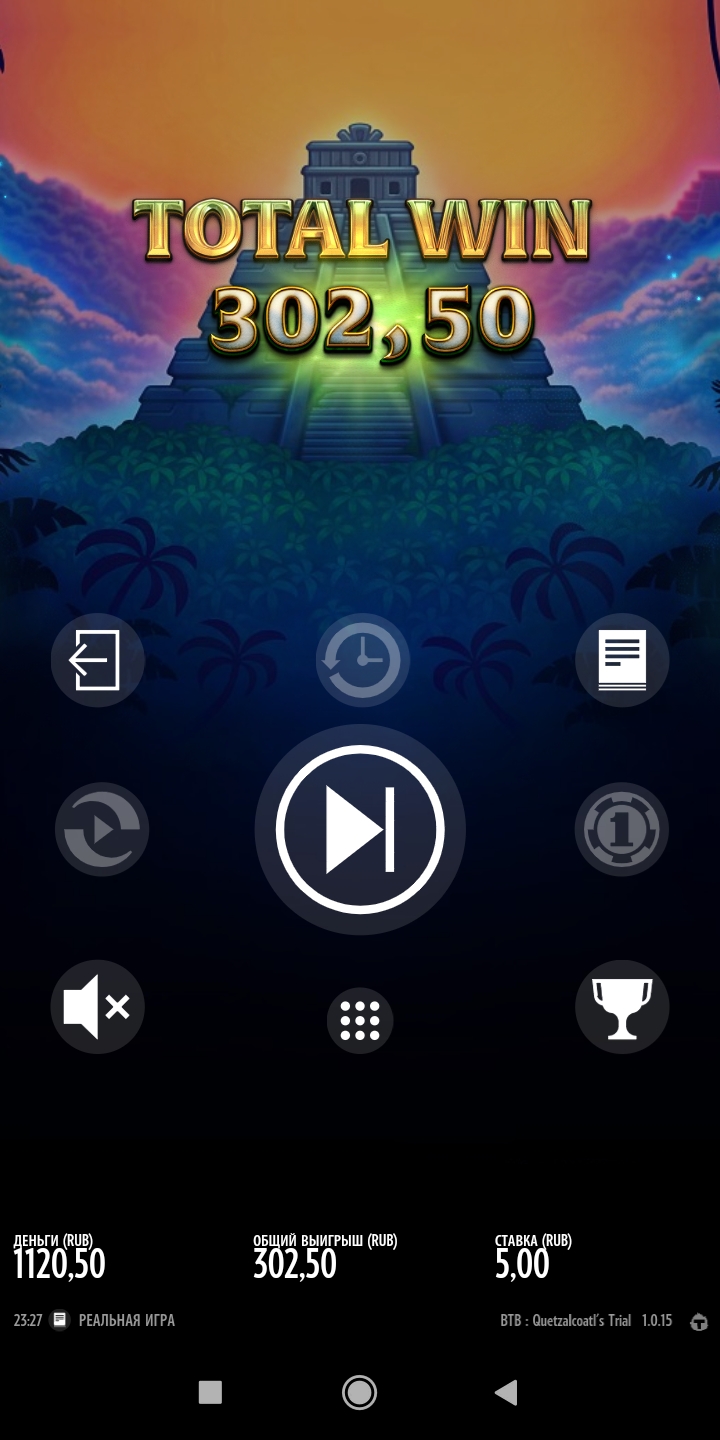Unmute the game sound

[x=97, y=1007]
